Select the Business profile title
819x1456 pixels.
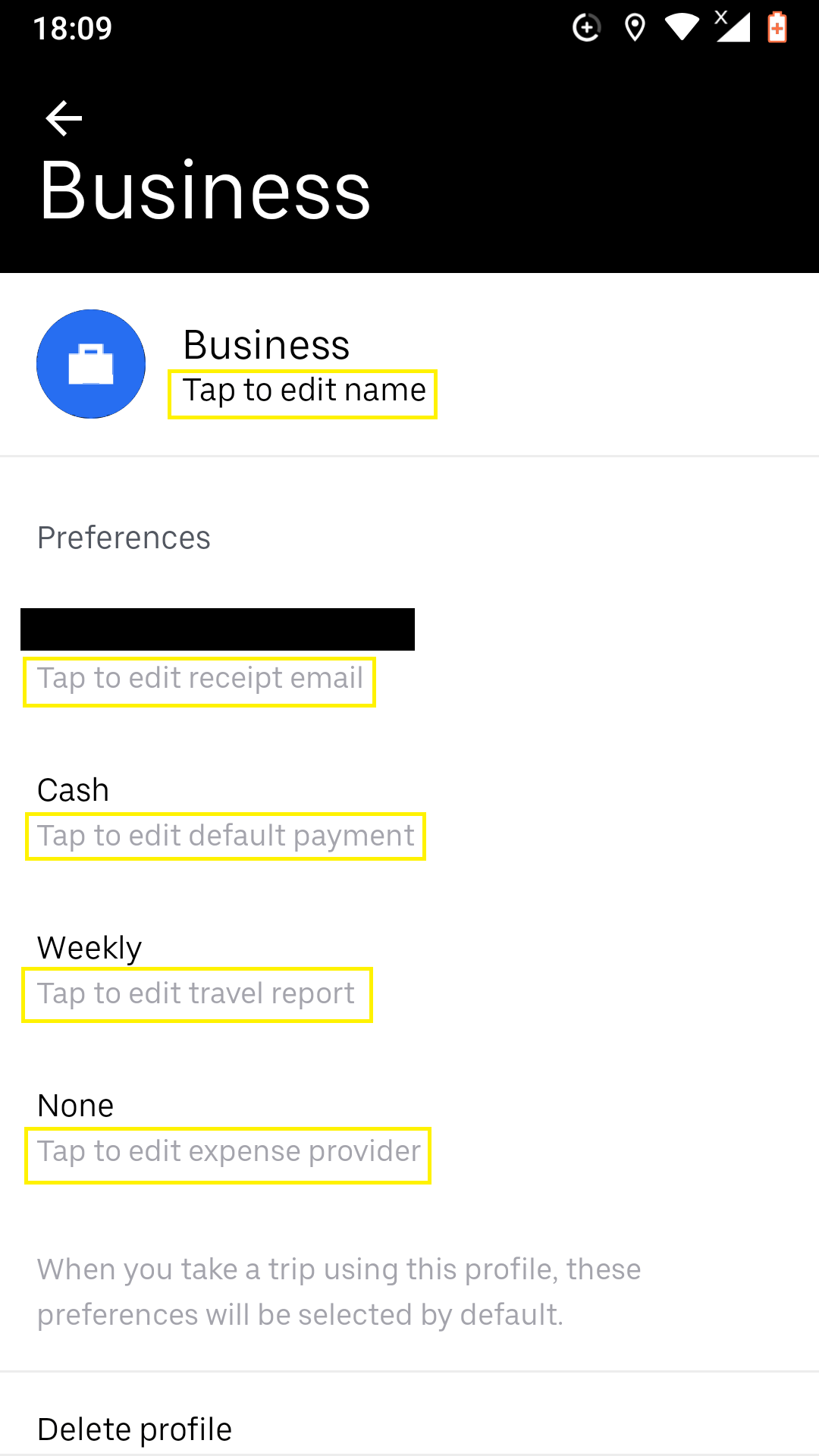(x=267, y=345)
